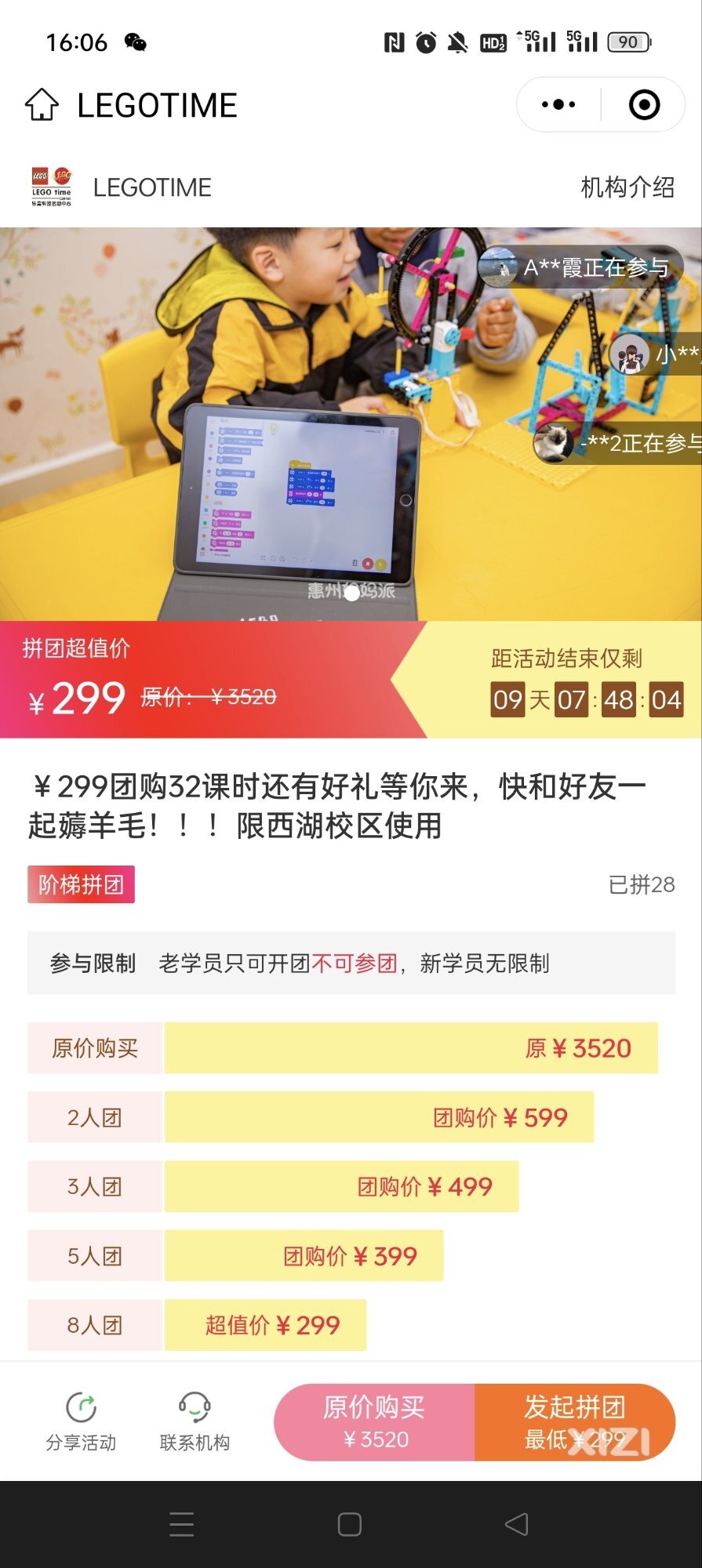Image resolution: width=702 pixels, height=1568 pixels.
Task: Close the mini program via target icon
Action: click(x=644, y=104)
